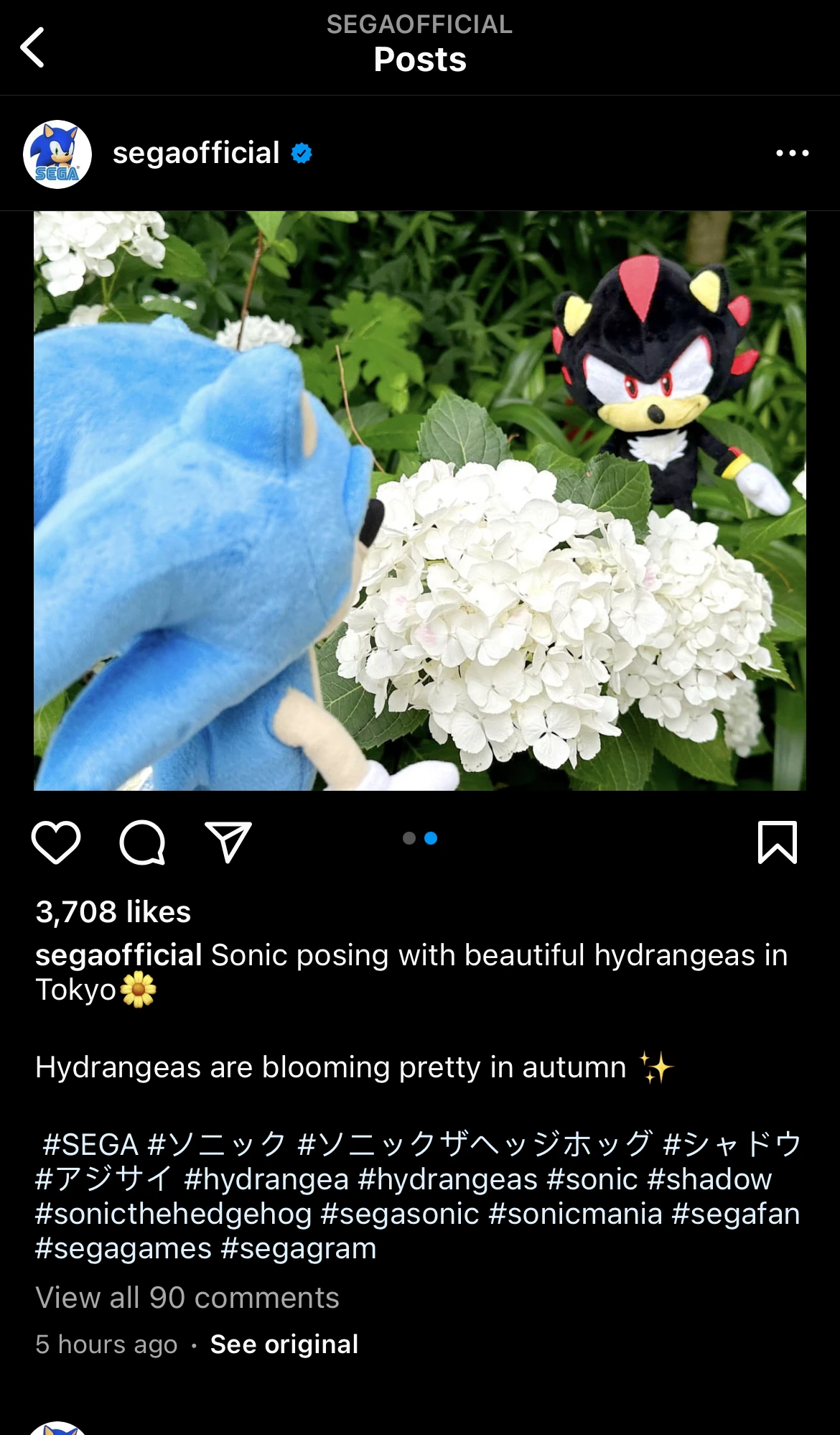The image size is (840, 1435).
Task: Share the post with the paper plane icon
Action: (228, 842)
